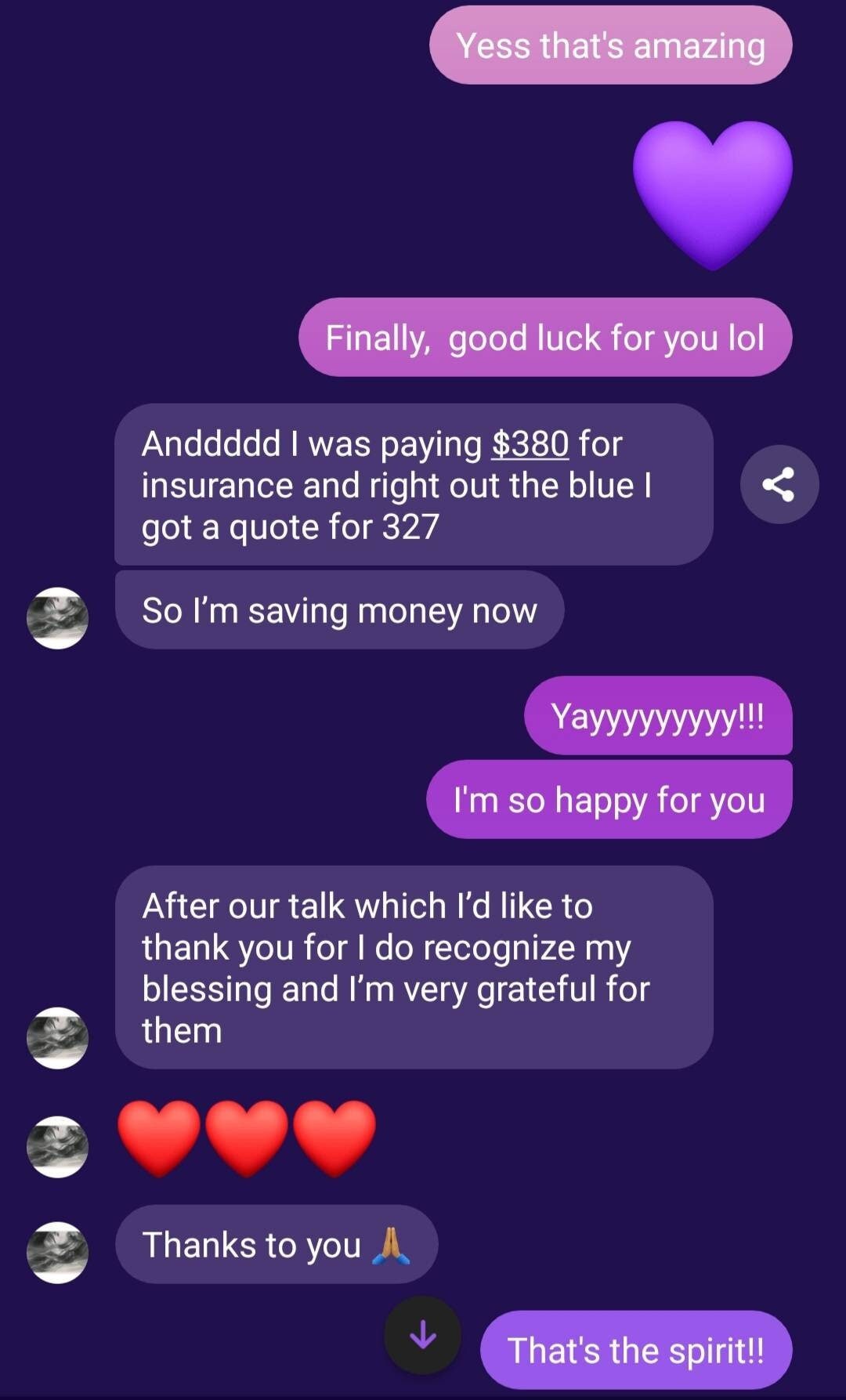The height and width of the screenshot is (1400, 846).
Task: Jump to latest messages with down arrow
Action: (x=422, y=1334)
